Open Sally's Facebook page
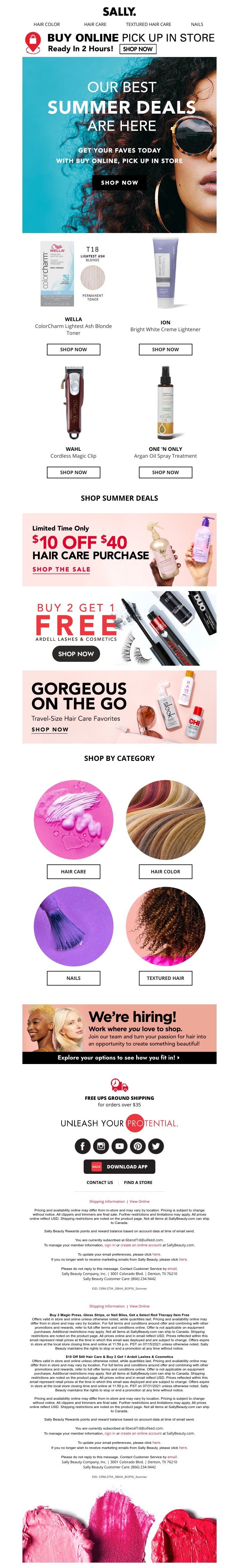Viewport: 239px width, 1568px height. coord(82,1146)
